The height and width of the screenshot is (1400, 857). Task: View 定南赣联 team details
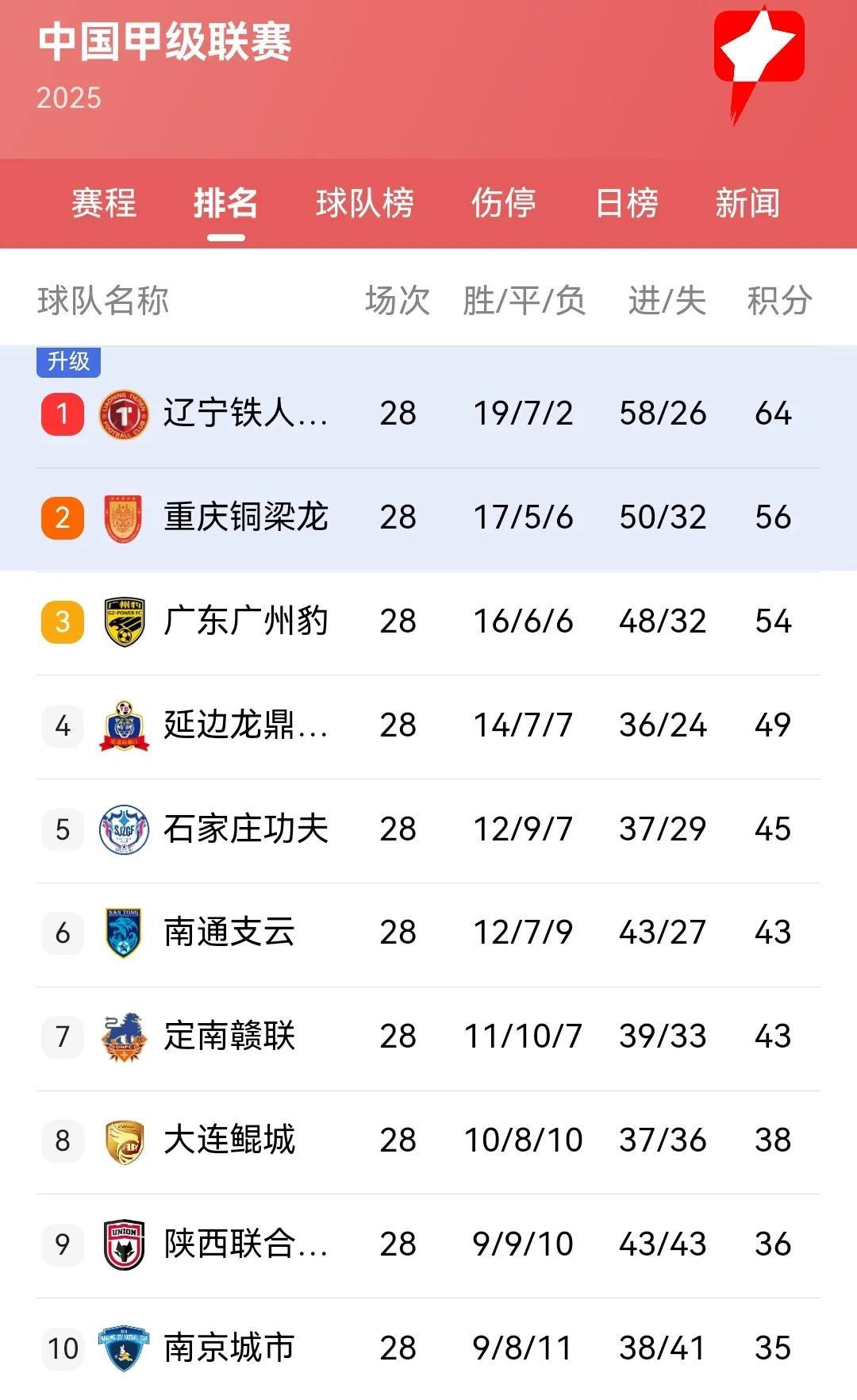[428, 1038]
